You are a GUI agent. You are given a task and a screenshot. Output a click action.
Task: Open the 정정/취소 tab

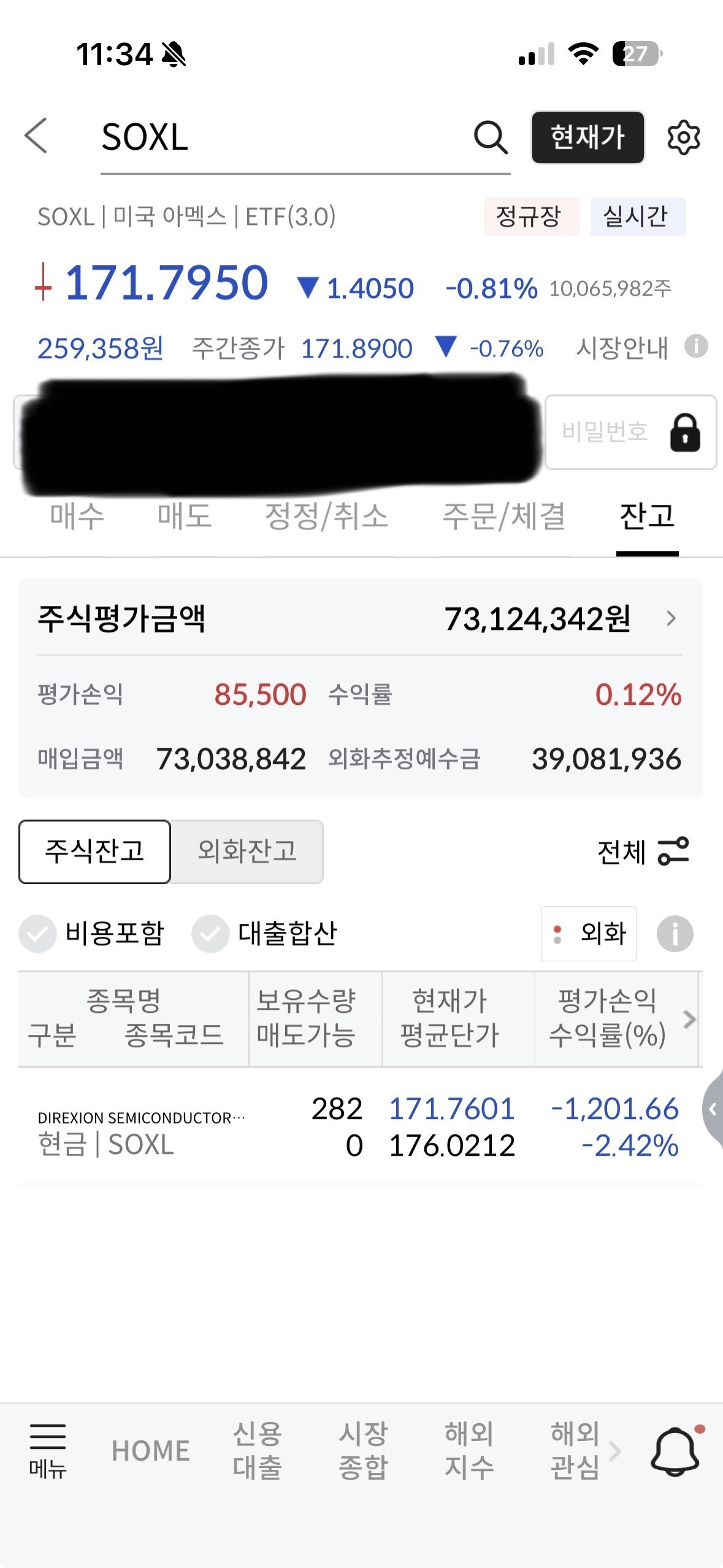(326, 516)
